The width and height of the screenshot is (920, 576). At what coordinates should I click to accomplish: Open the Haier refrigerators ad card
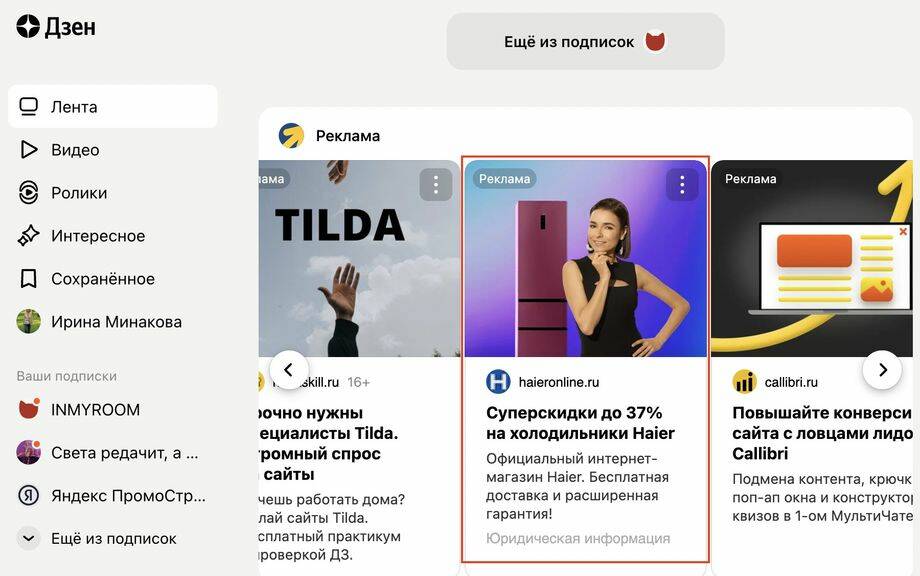[580, 423]
